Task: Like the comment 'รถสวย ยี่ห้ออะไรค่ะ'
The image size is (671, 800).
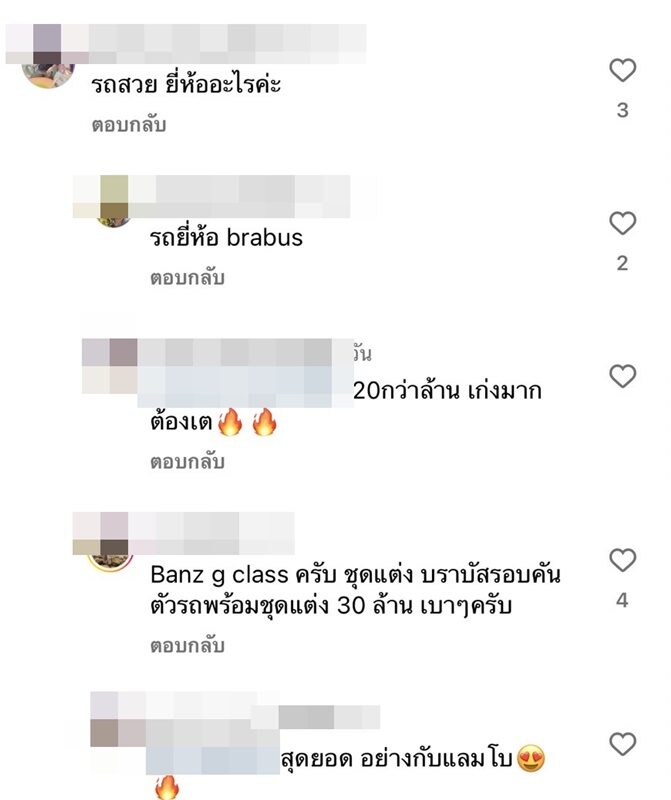Action: pyautogui.click(x=622, y=70)
